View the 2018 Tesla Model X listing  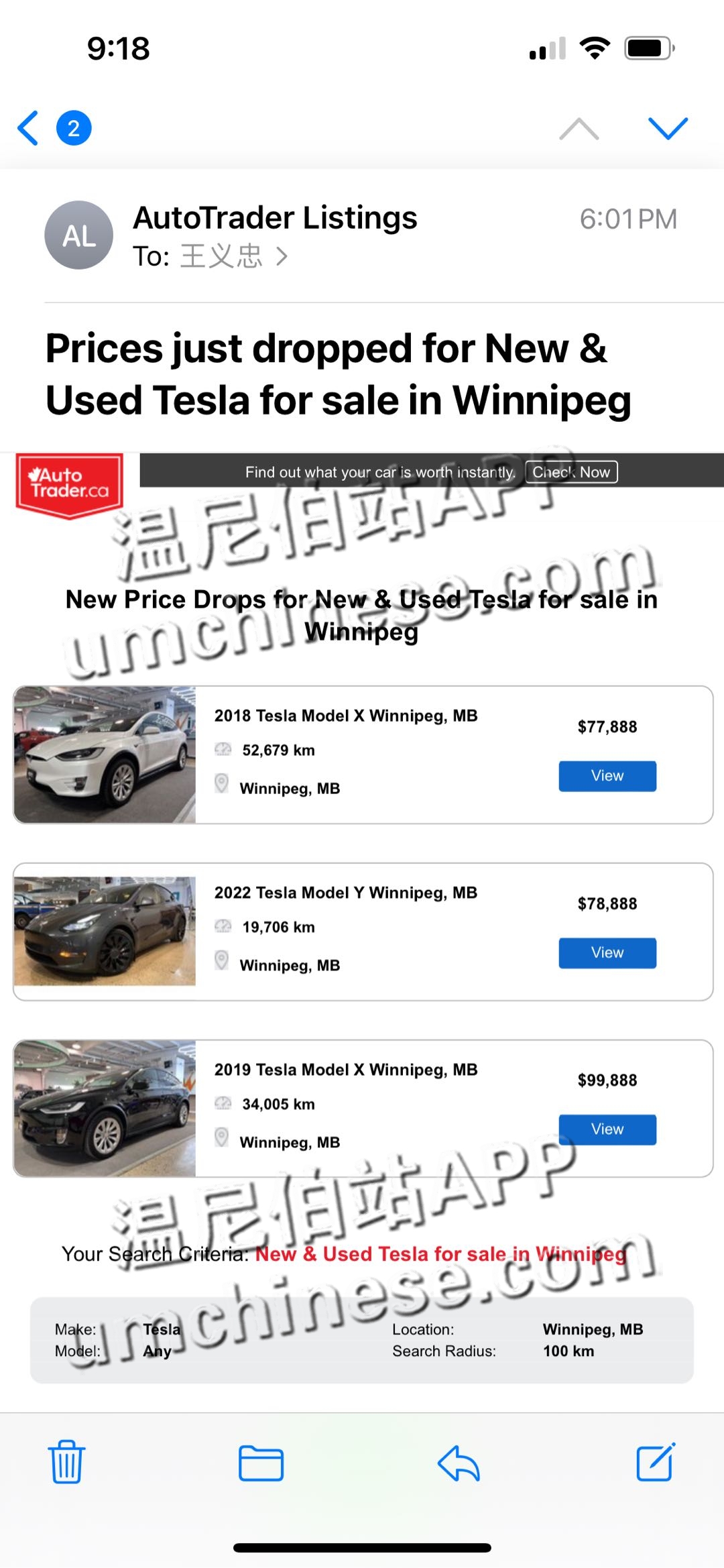(607, 776)
